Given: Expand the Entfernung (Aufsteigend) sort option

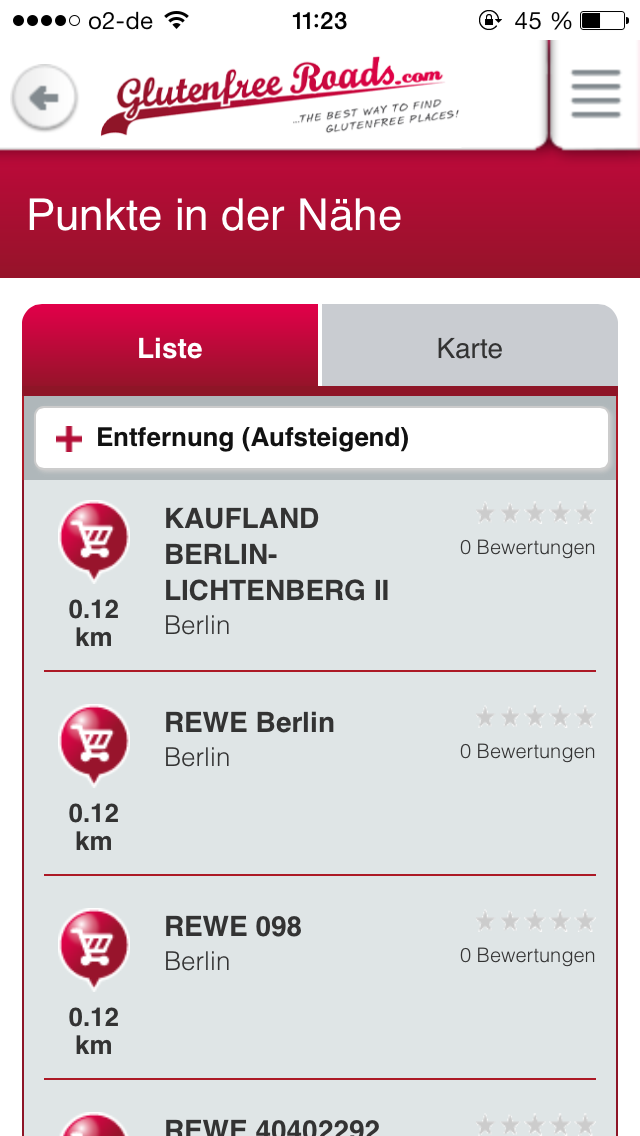Looking at the screenshot, I should [321, 438].
